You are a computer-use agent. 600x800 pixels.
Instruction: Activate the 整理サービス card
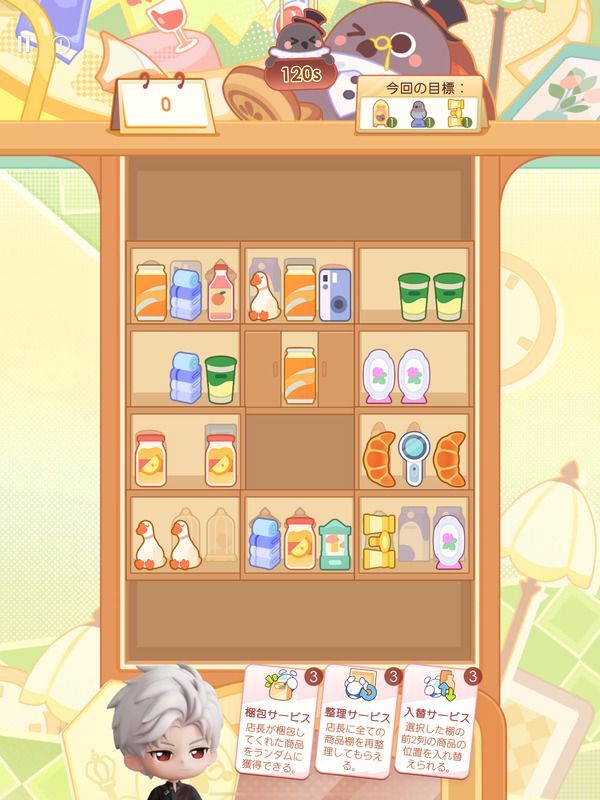tap(356, 720)
